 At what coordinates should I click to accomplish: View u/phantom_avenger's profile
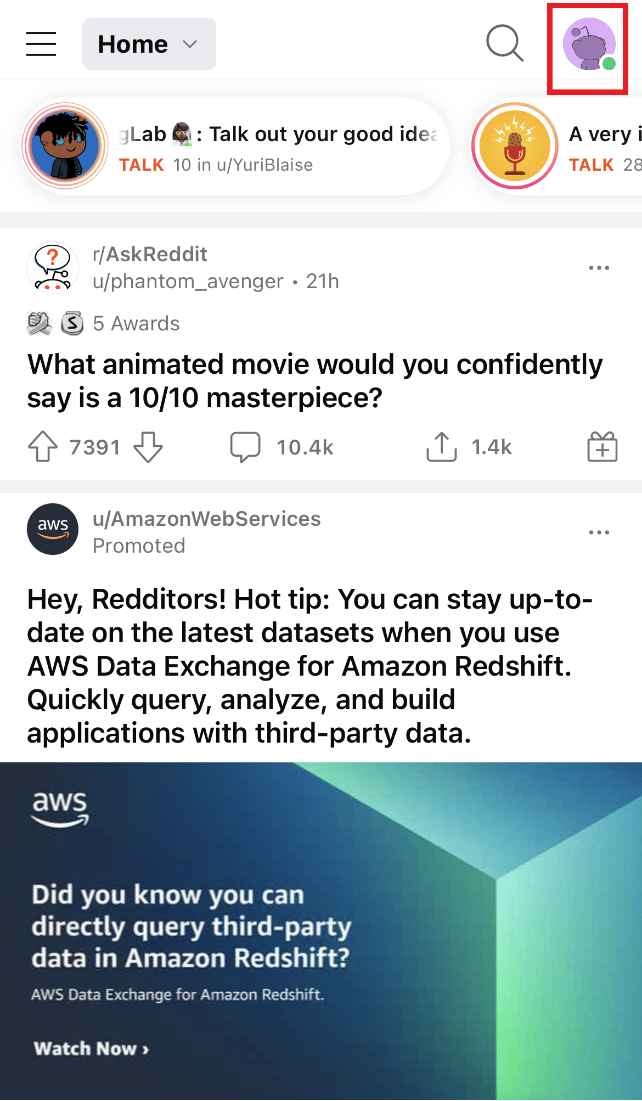[187, 282]
